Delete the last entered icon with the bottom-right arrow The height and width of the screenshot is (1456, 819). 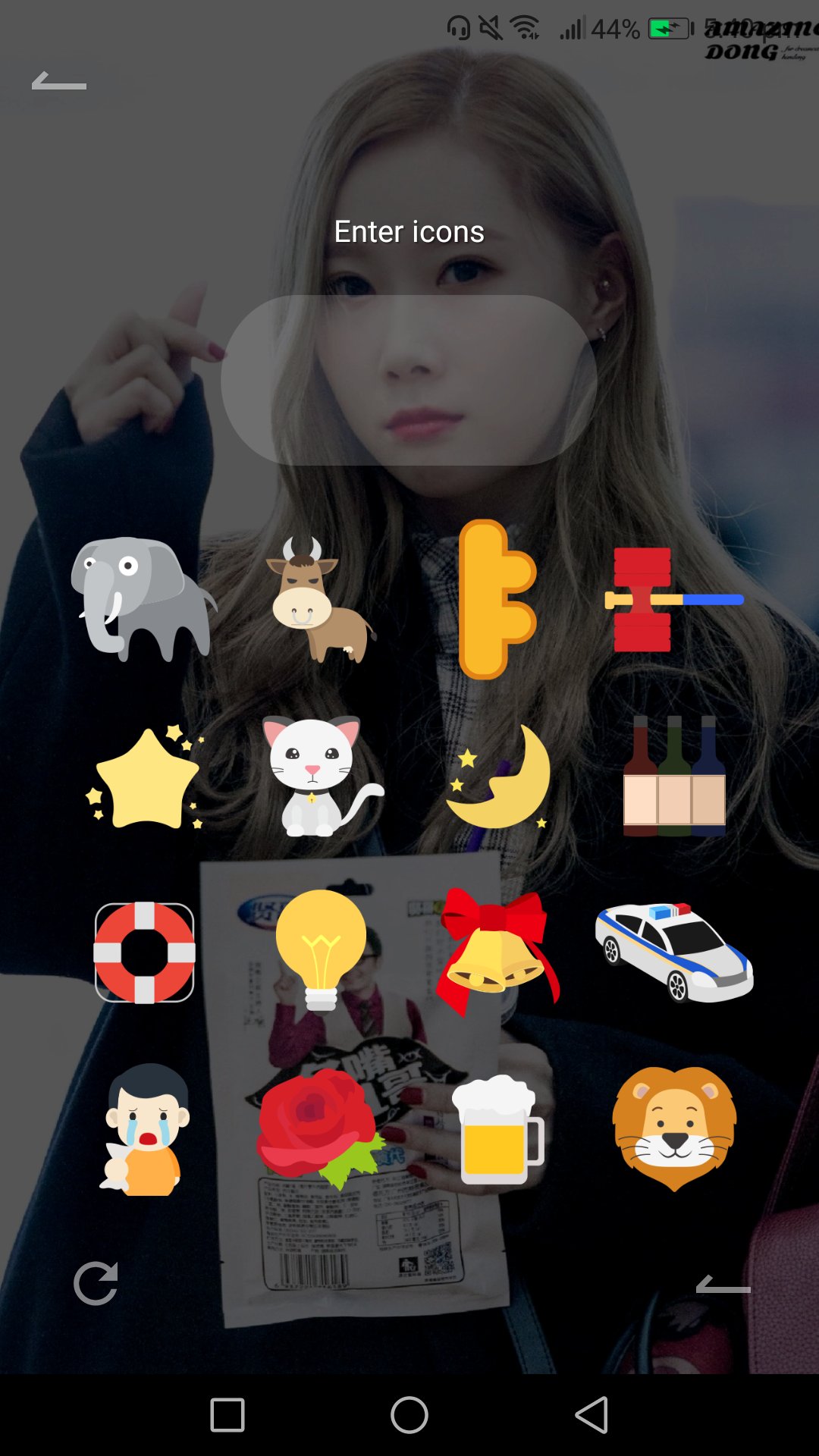[x=723, y=1285]
